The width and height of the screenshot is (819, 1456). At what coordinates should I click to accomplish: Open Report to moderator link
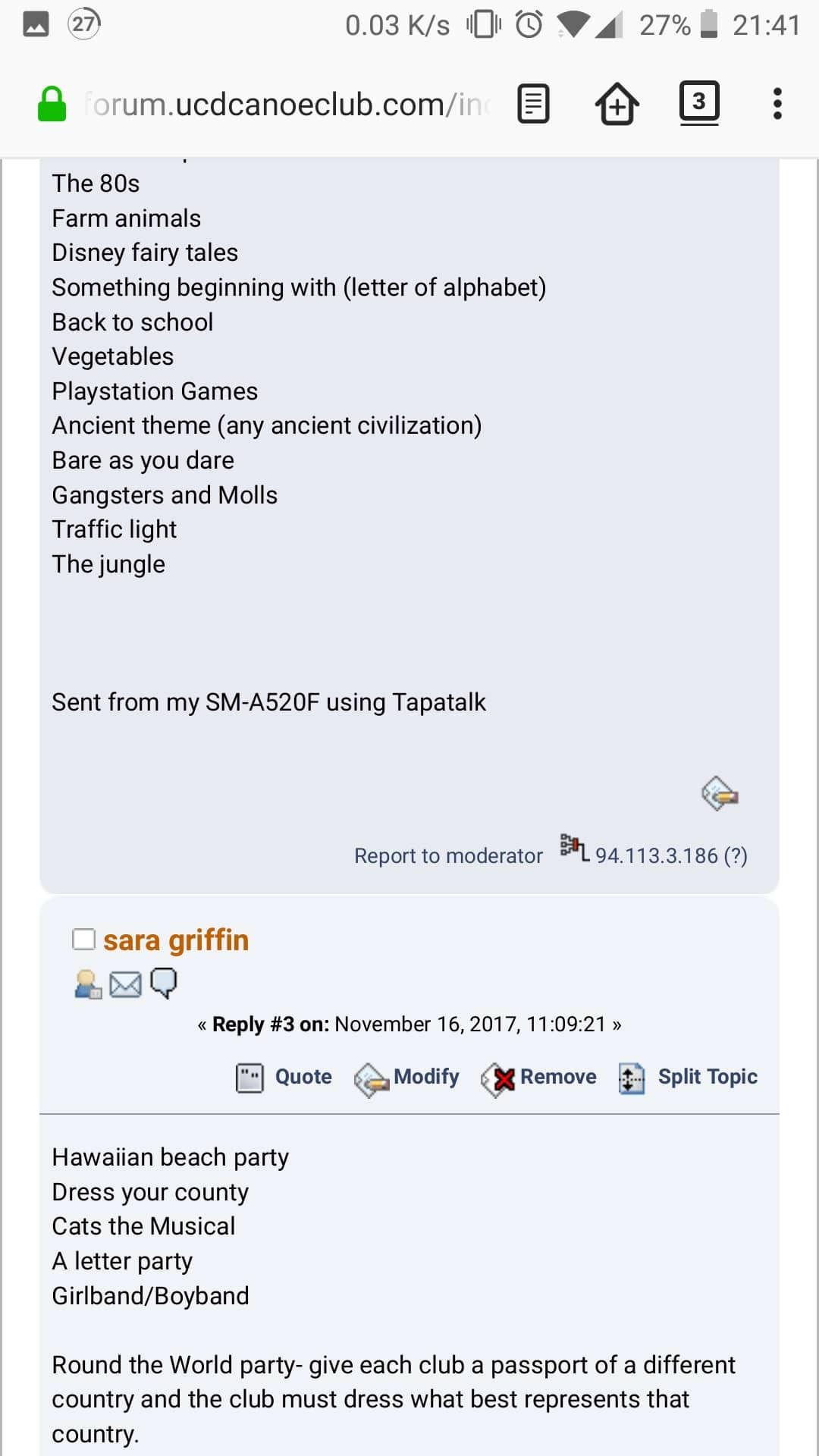[448, 855]
